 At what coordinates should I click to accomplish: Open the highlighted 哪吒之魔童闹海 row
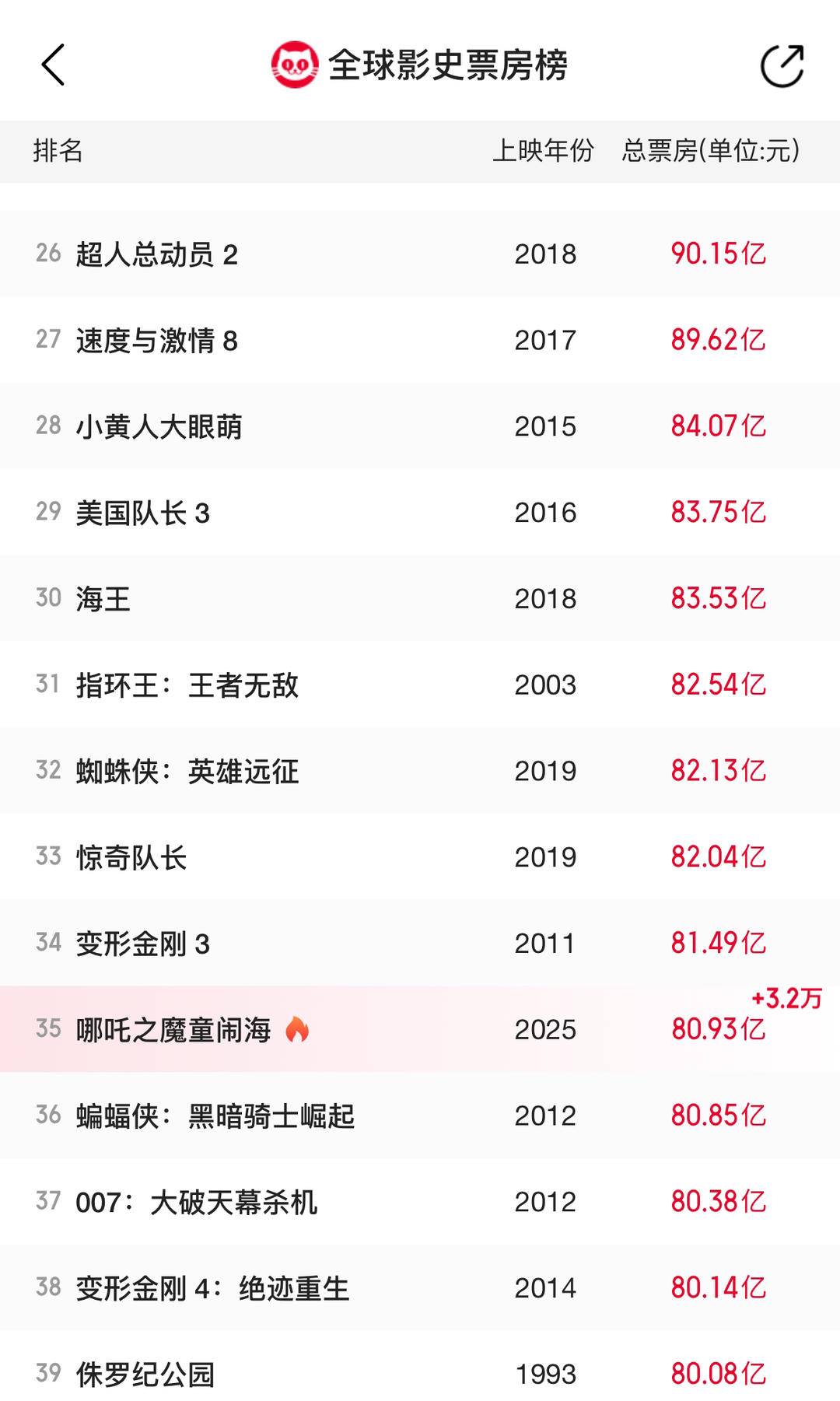click(x=420, y=1029)
